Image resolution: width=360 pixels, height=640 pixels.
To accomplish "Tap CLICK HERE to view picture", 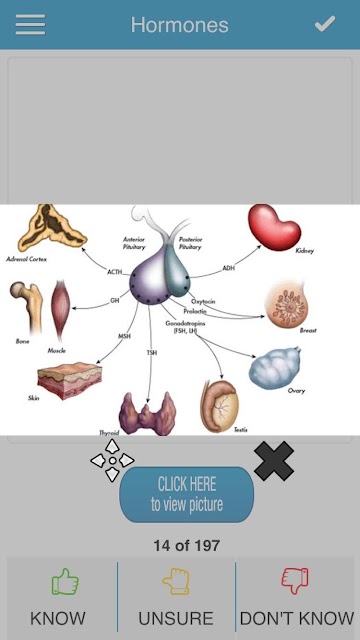I will [x=187, y=495].
